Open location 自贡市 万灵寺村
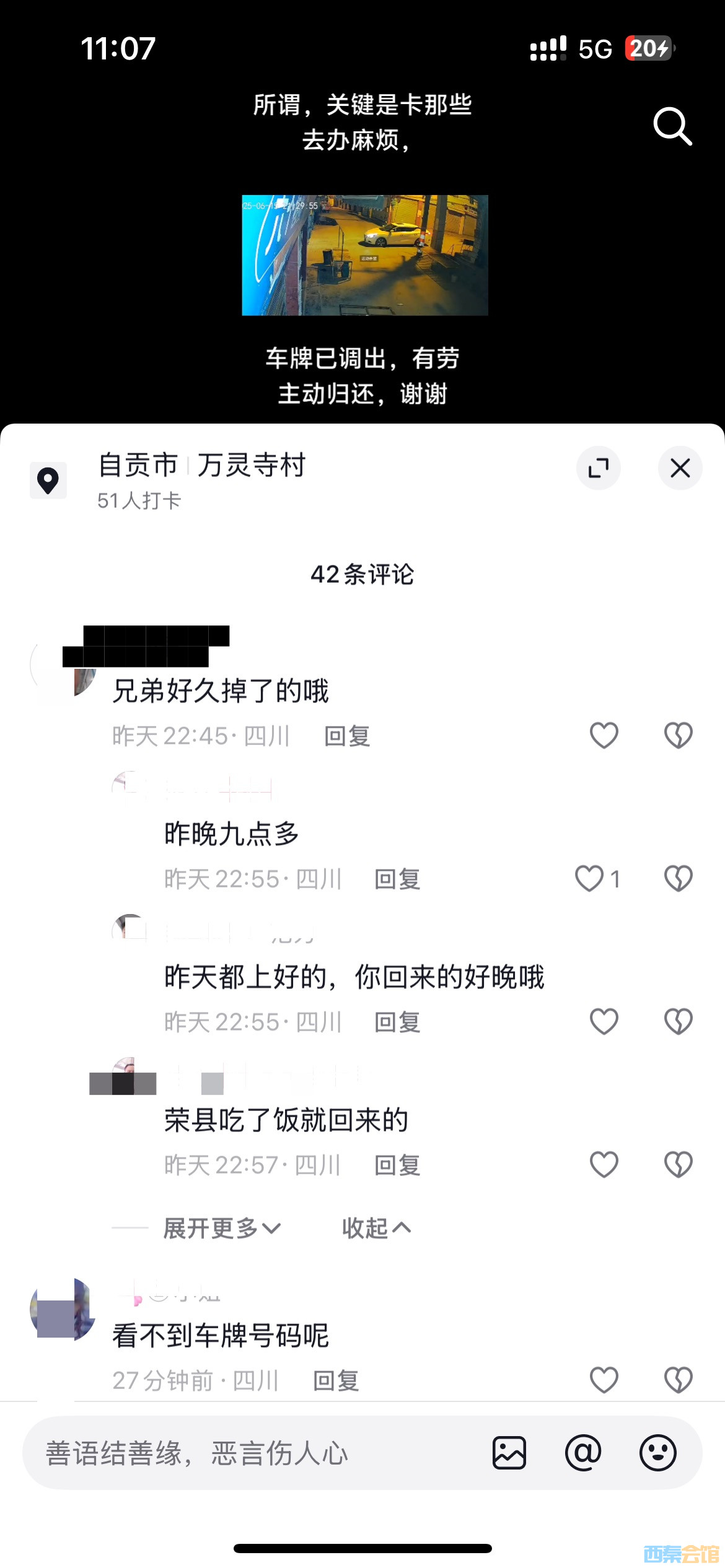The width and height of the screenshot is (725, 1568). [201, 466]
